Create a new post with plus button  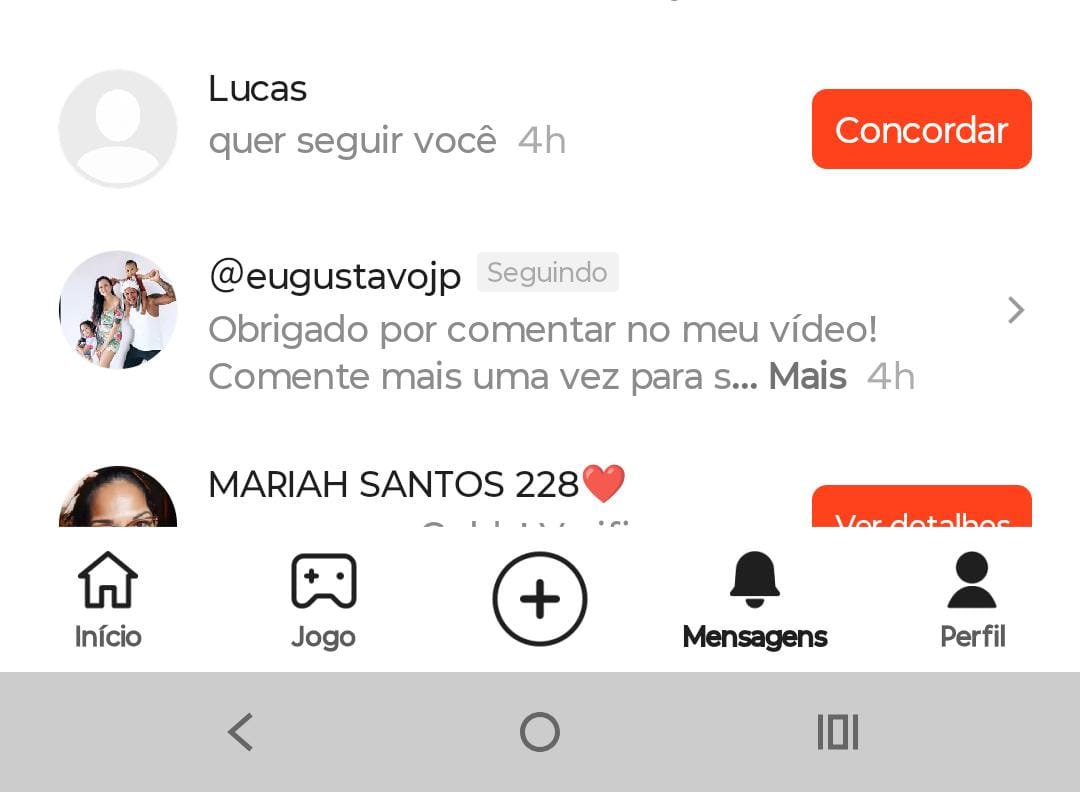point(540,599)
